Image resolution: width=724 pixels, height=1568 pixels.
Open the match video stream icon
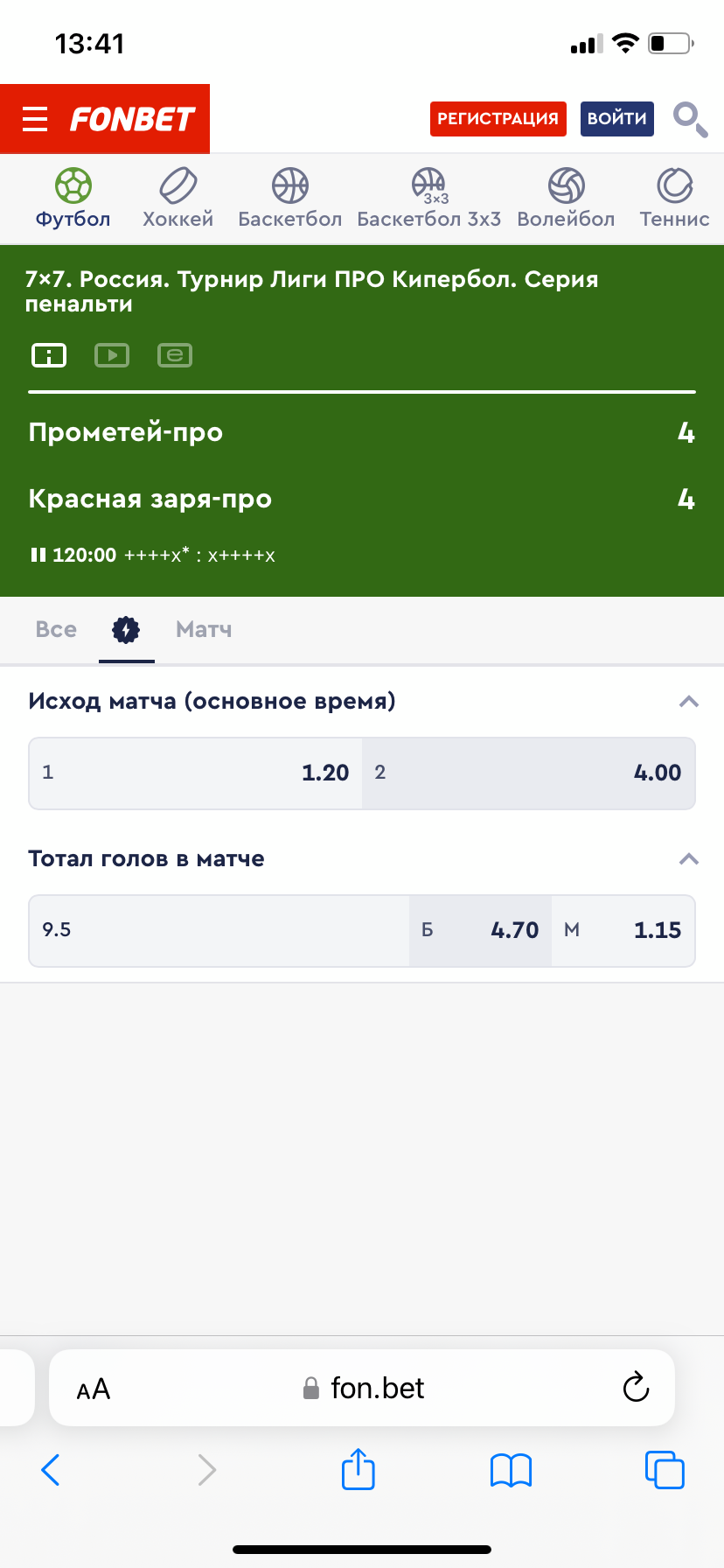pos(112,355)
